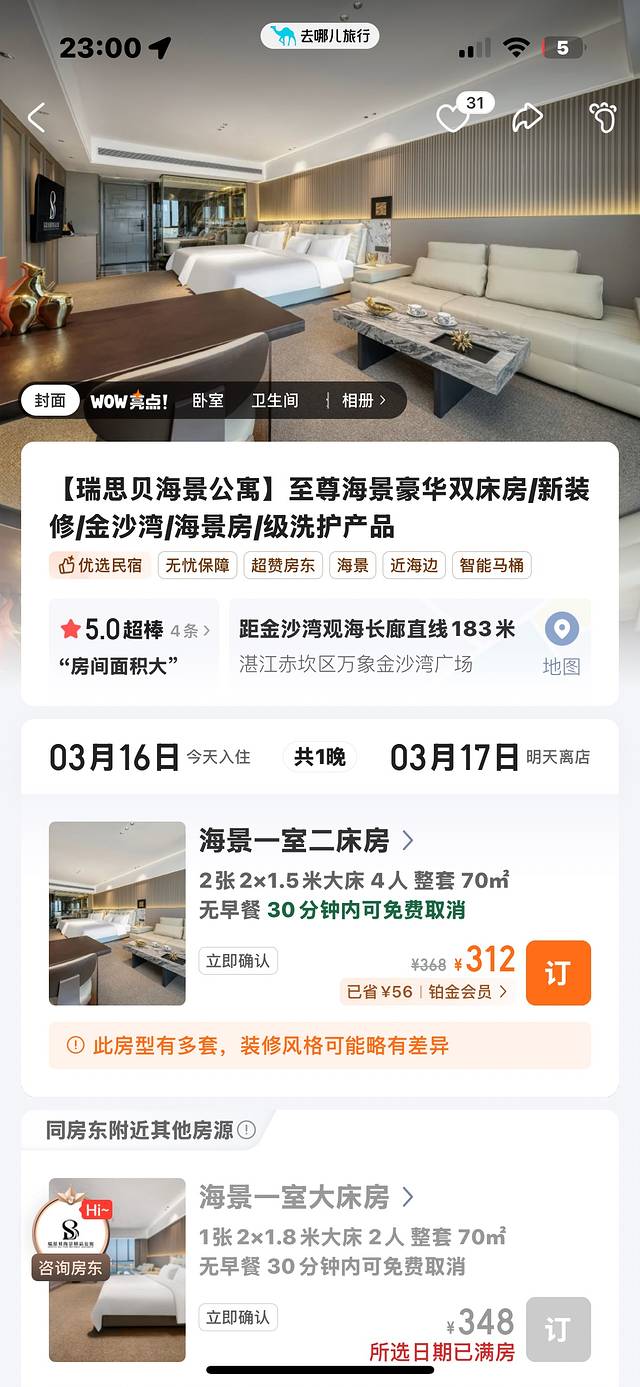Open 海景一室大床房 room details
The image size is (640, 1387).
(x=306, y=1196)
